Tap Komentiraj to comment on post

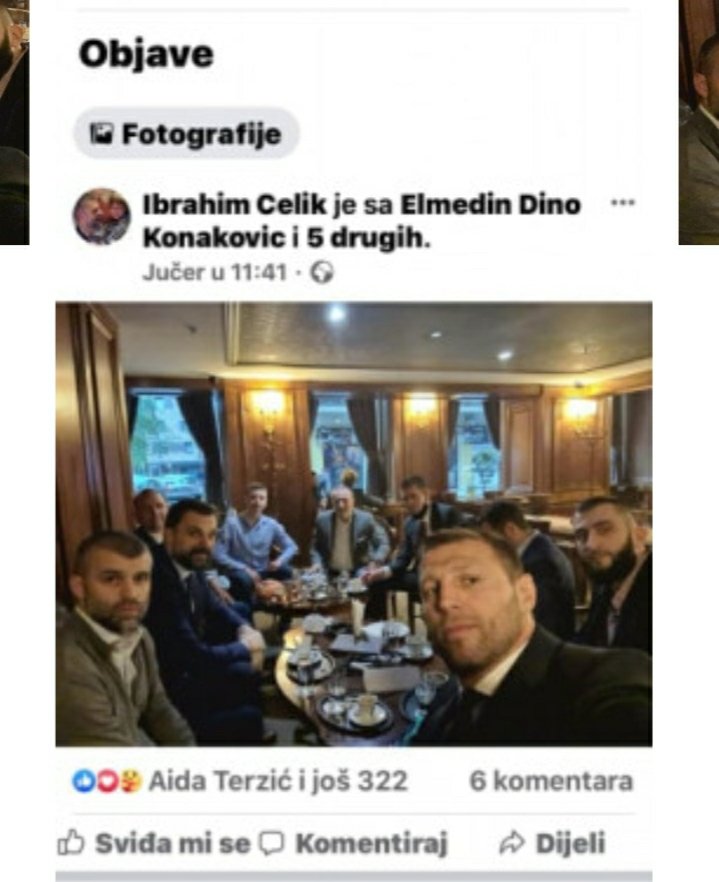354,844
